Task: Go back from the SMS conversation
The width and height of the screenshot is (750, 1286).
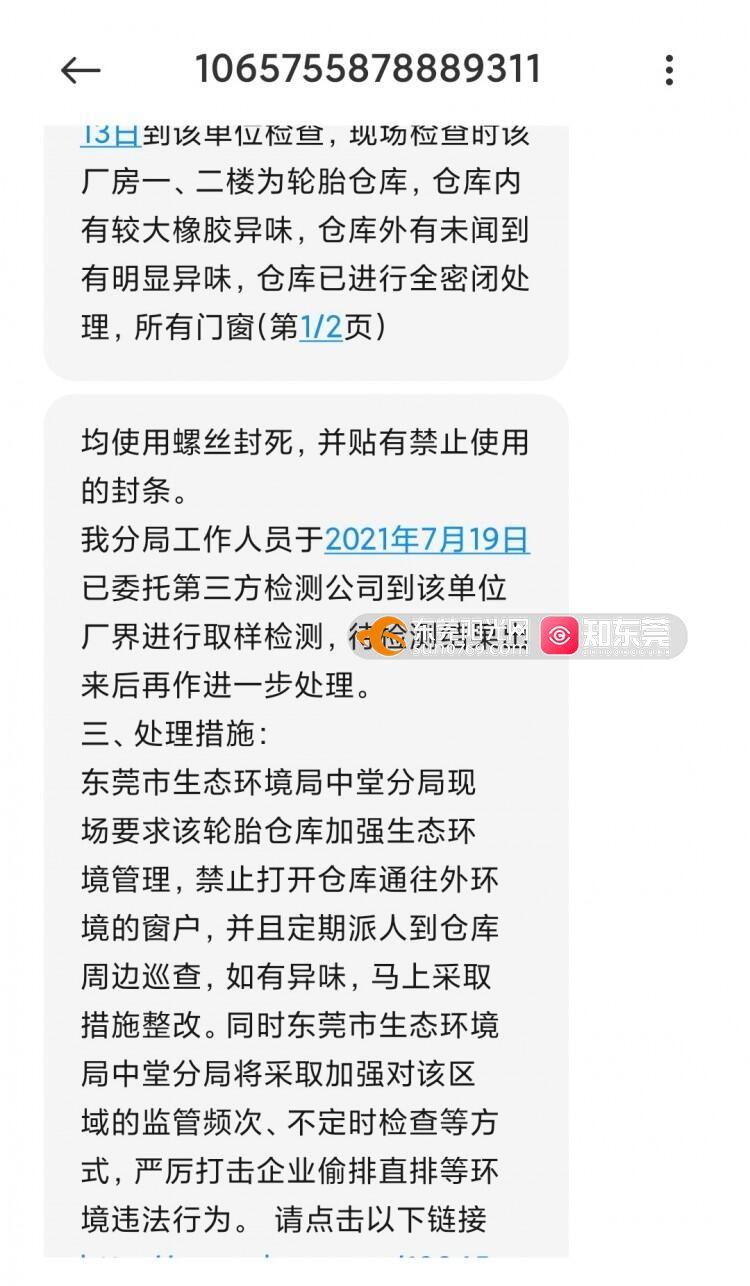Action: click(81, 70)
